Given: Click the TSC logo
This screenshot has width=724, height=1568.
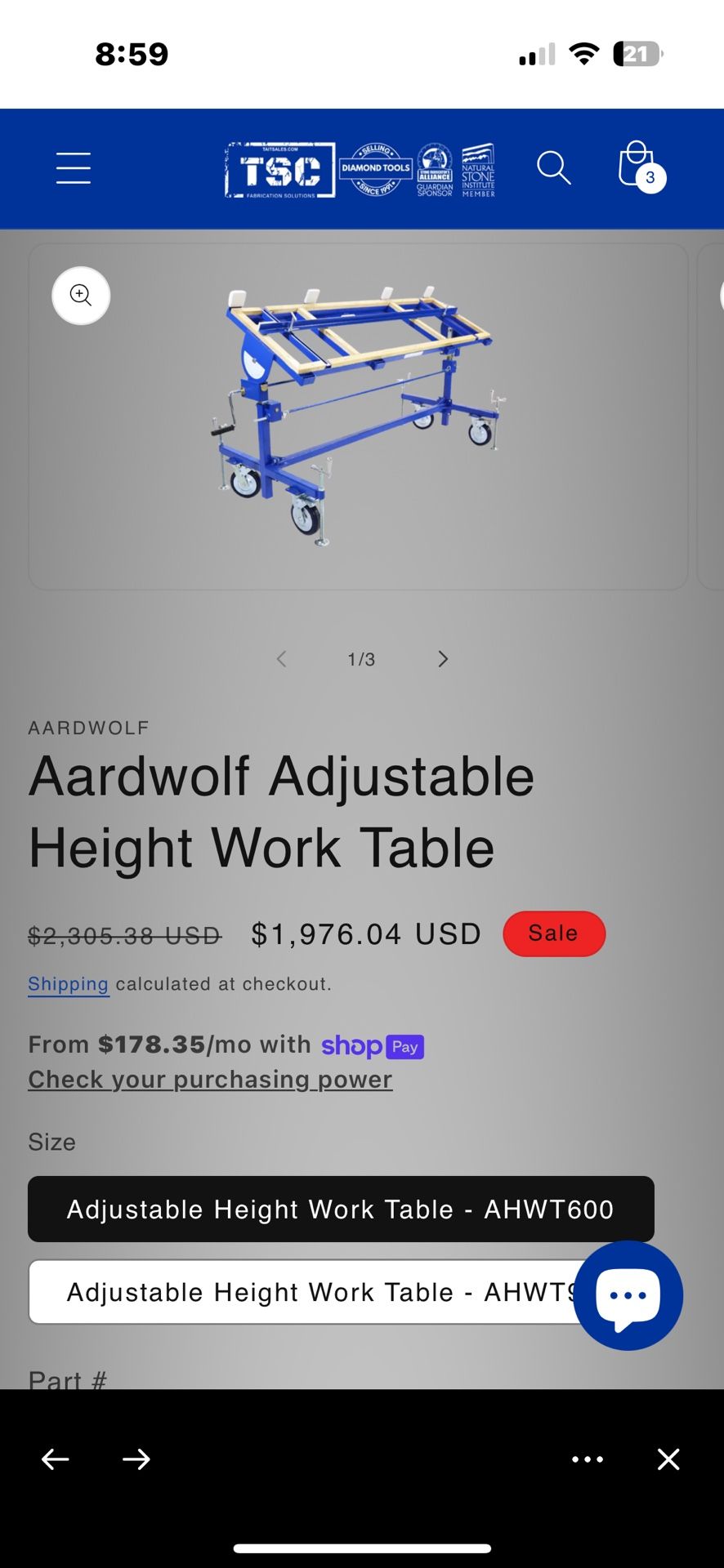Looking at the screenshot, I should 278,169.
